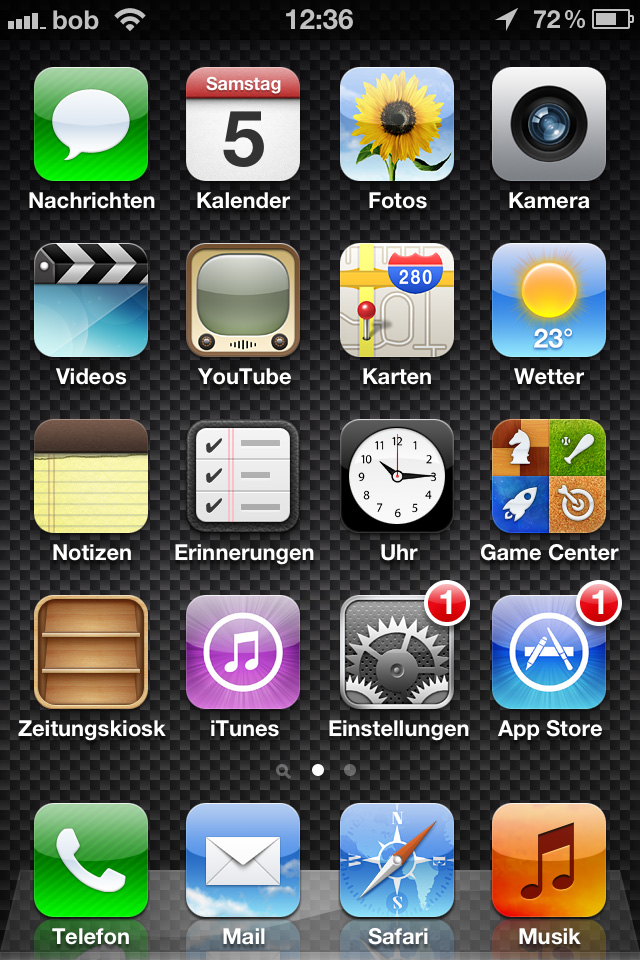Open the Uhr clock app
Viewport: 640px width, 960px height.
click(x=397, y=477)
